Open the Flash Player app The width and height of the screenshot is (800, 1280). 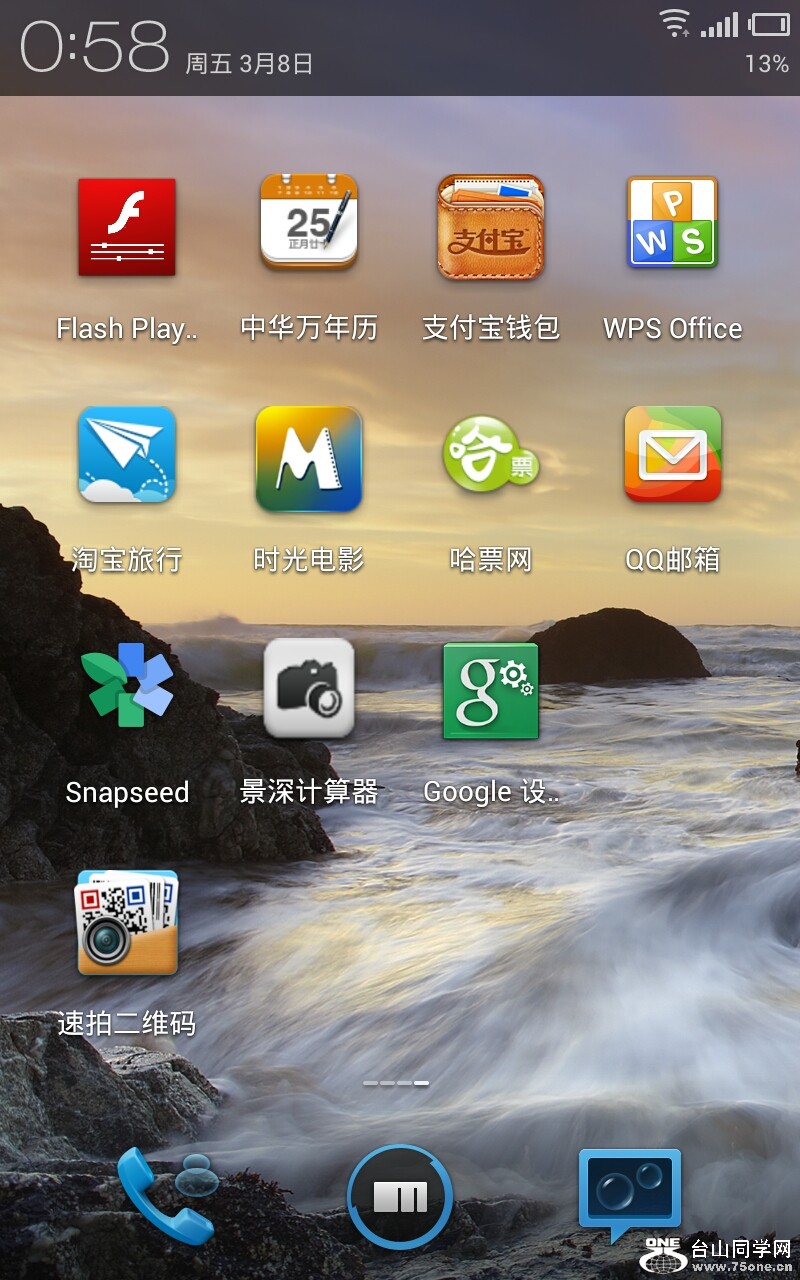127,227
